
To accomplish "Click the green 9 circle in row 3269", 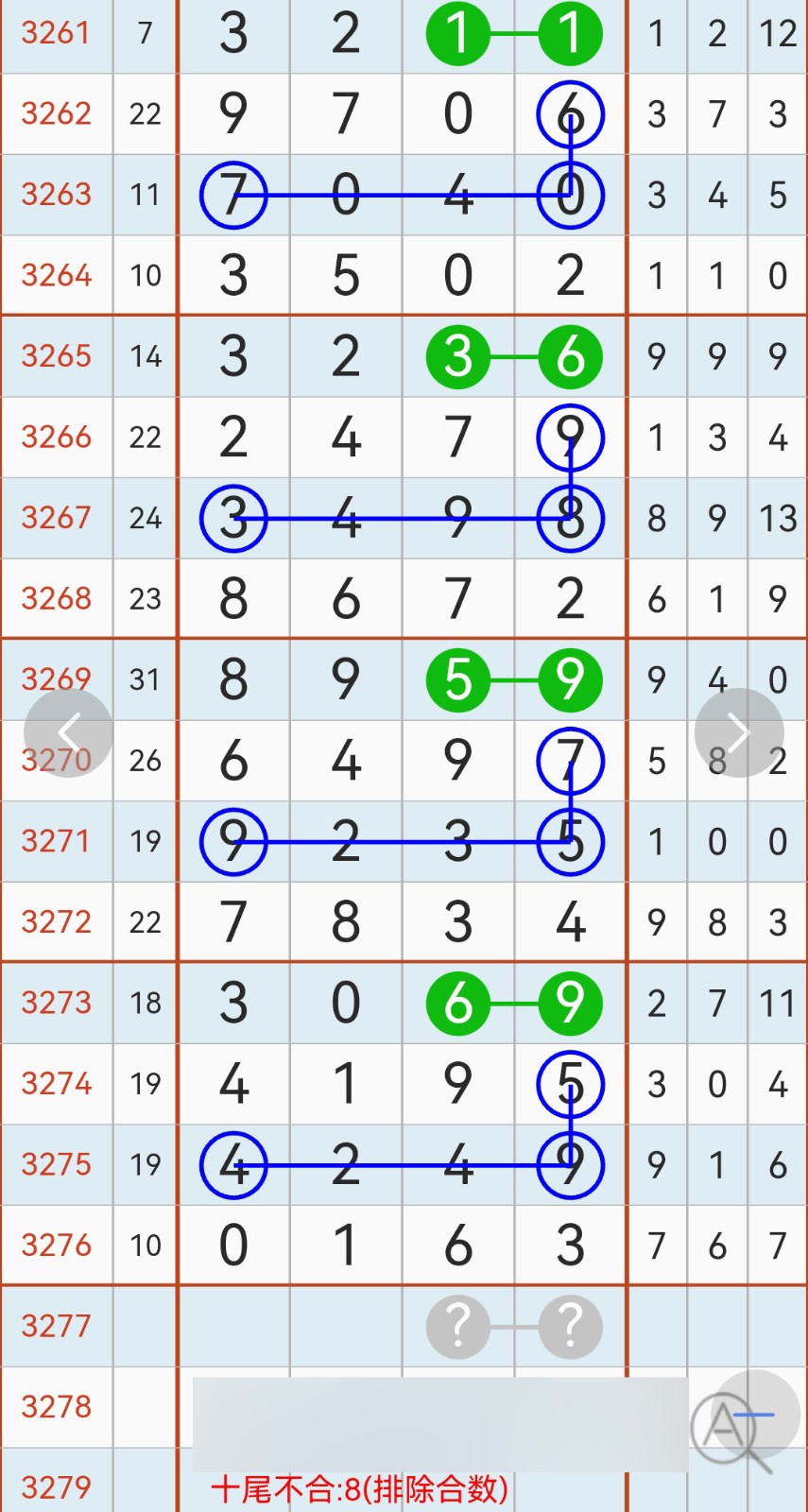I will point(571,679).
